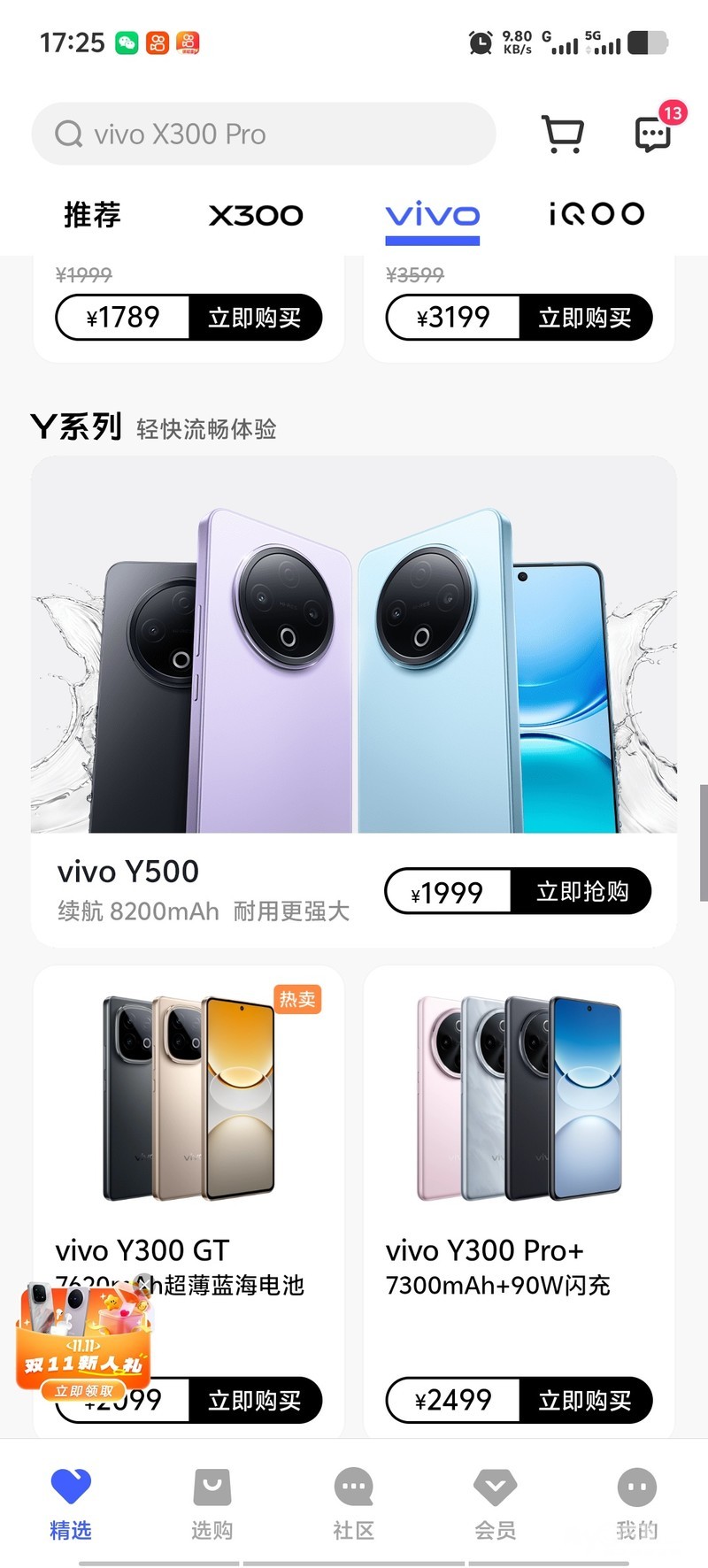Viewport: 708px width, 1568px height.
Task: Switch to the X300 tab
Action: 256,215
